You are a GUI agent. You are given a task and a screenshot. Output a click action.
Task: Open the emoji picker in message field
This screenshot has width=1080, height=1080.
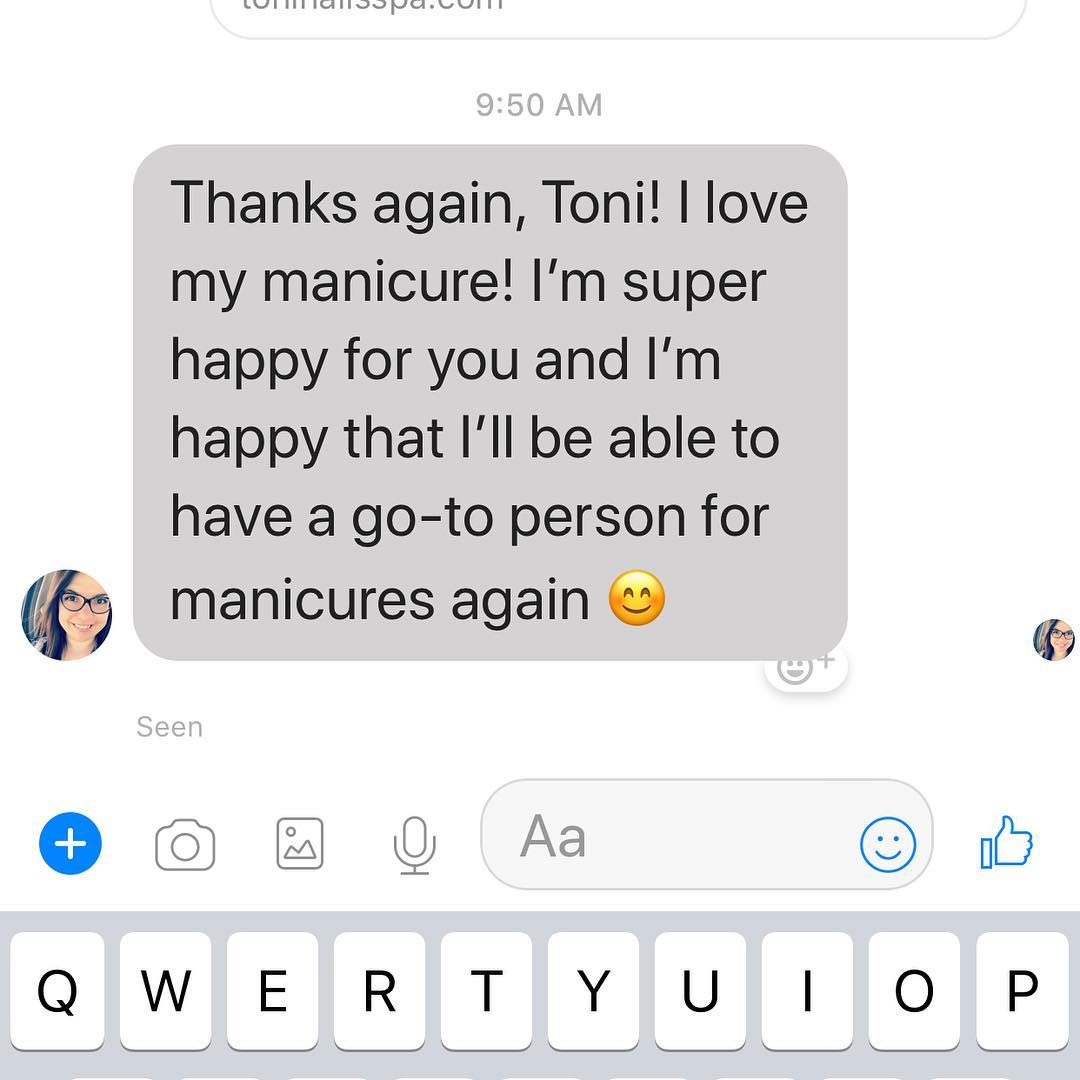pyautogui.click(x=887, y=844)
